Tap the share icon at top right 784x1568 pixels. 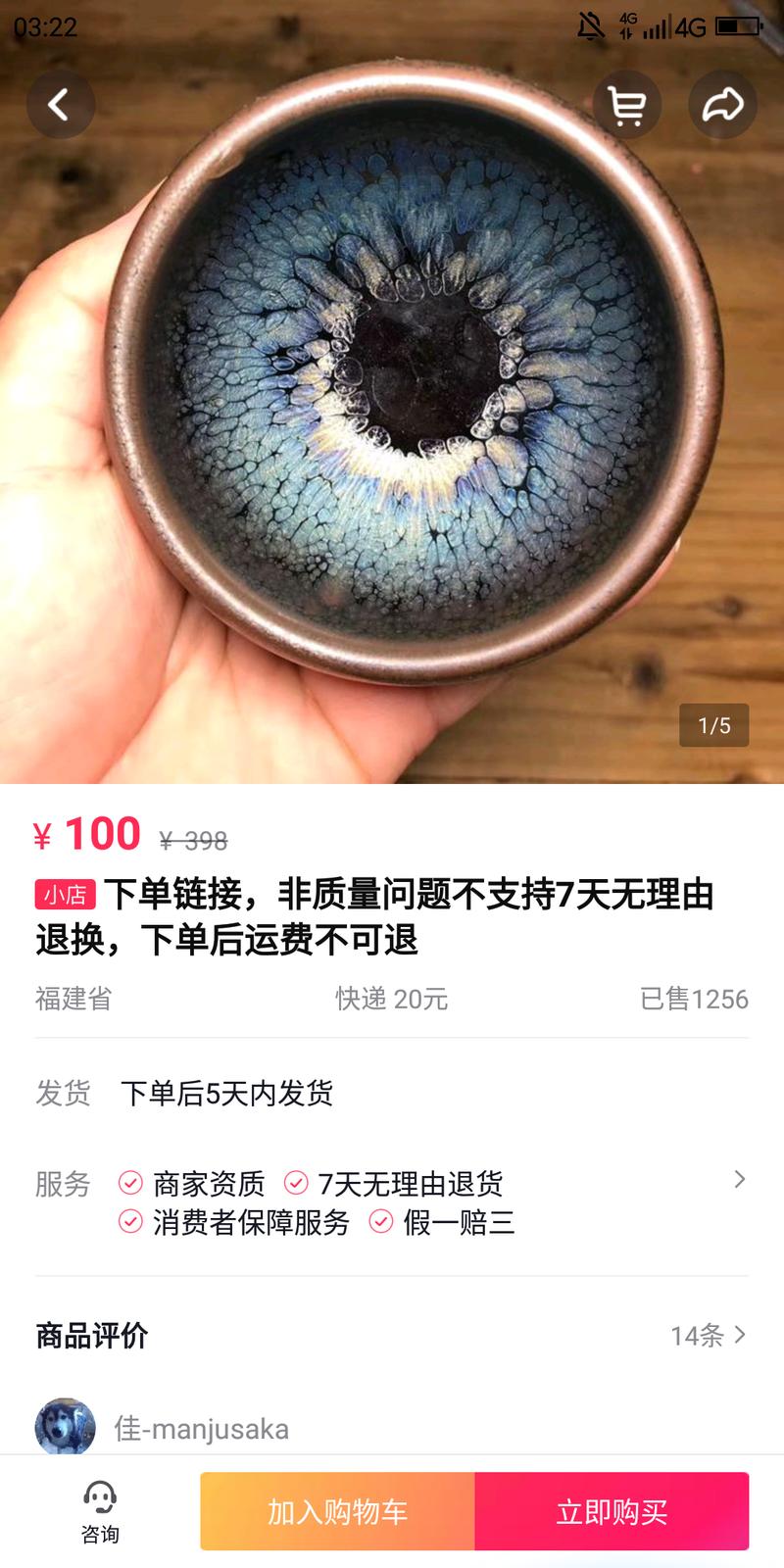pyautogui.click(x=721, y=105)
